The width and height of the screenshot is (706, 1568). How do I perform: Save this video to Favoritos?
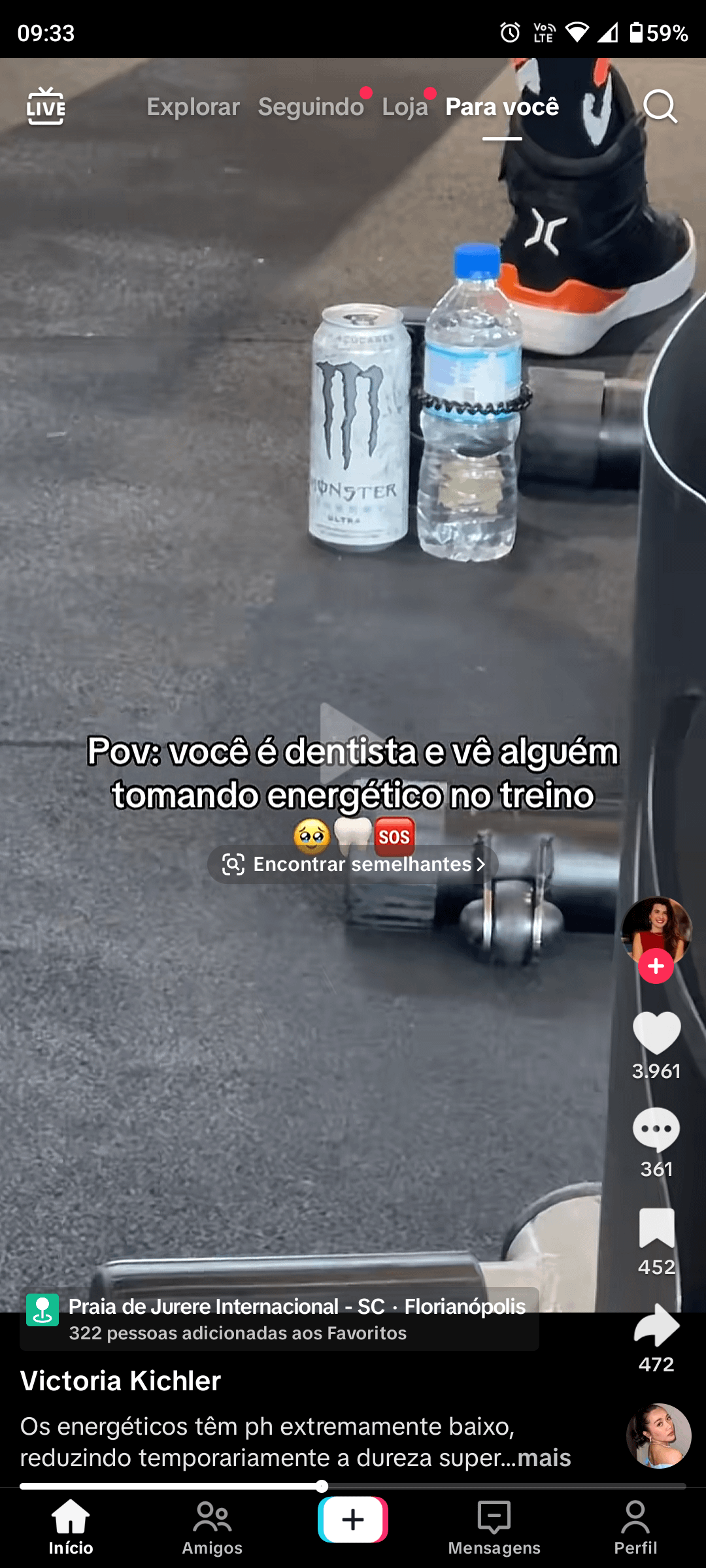656,1228
